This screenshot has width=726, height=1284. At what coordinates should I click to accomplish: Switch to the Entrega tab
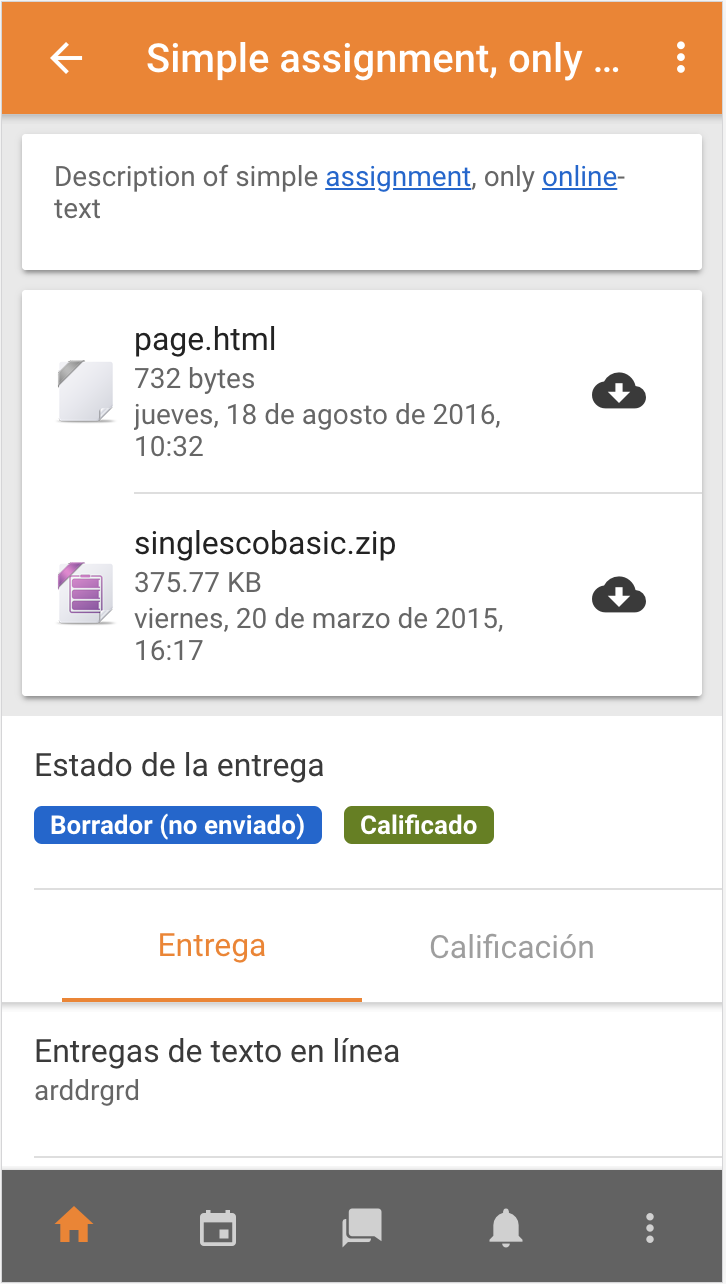[212, 946]
